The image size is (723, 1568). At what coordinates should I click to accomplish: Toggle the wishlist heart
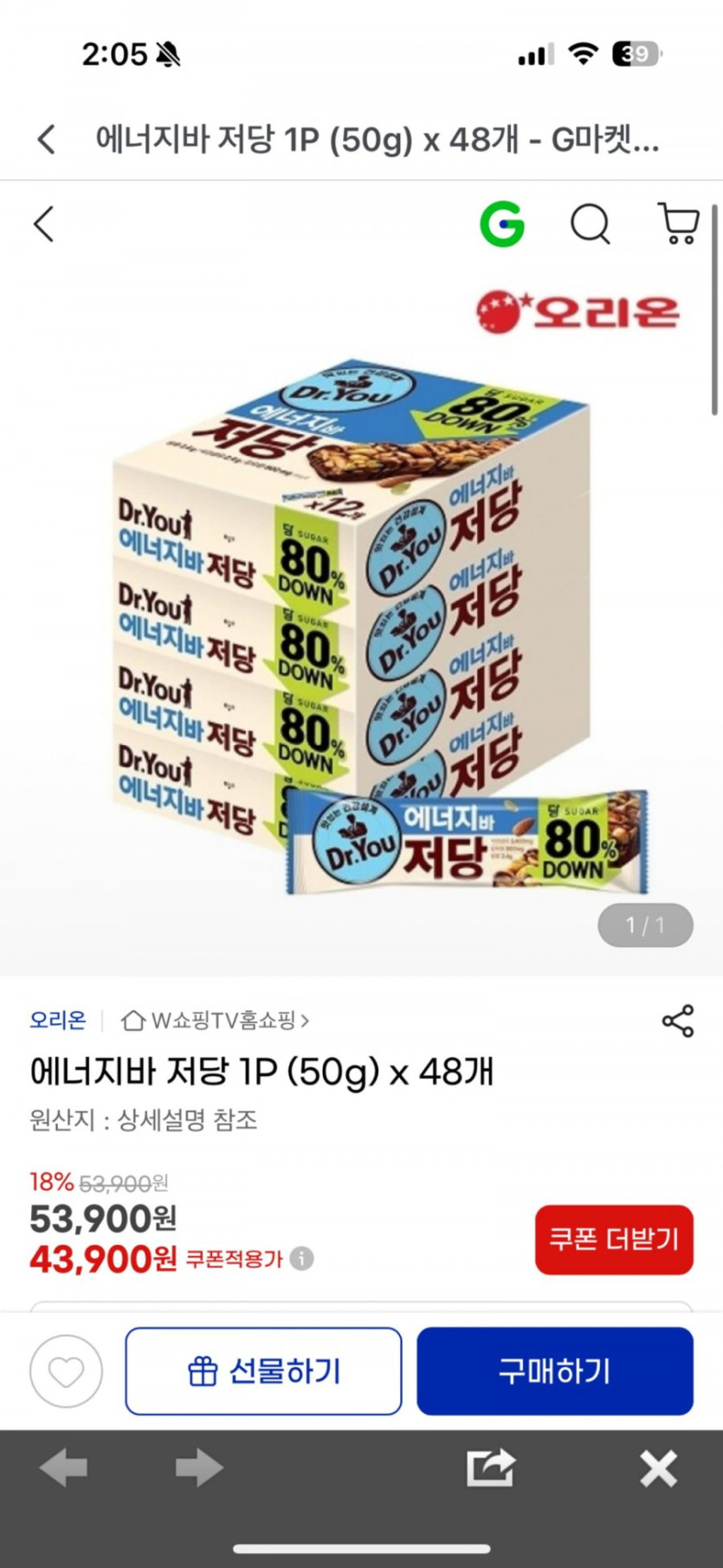[66, 1371]
